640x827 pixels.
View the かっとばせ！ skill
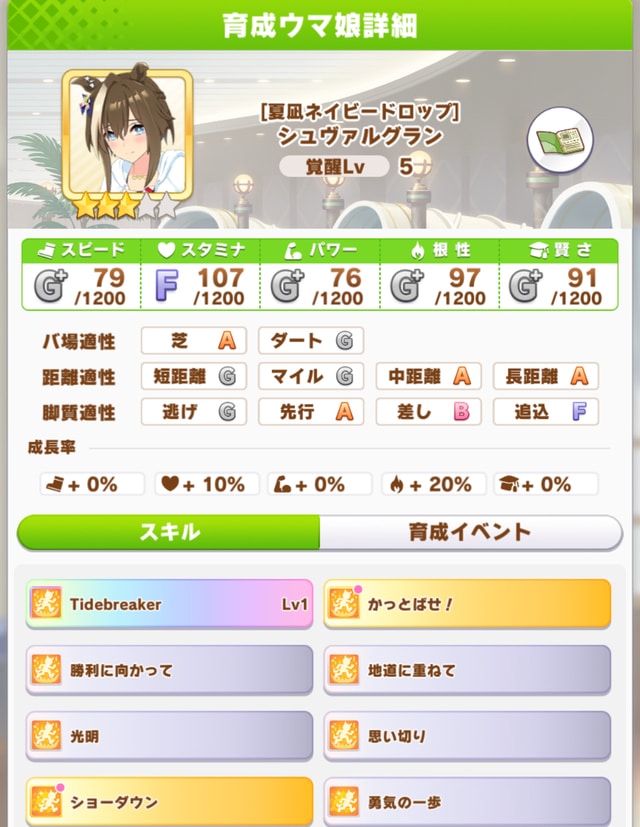tap(467, 604)
